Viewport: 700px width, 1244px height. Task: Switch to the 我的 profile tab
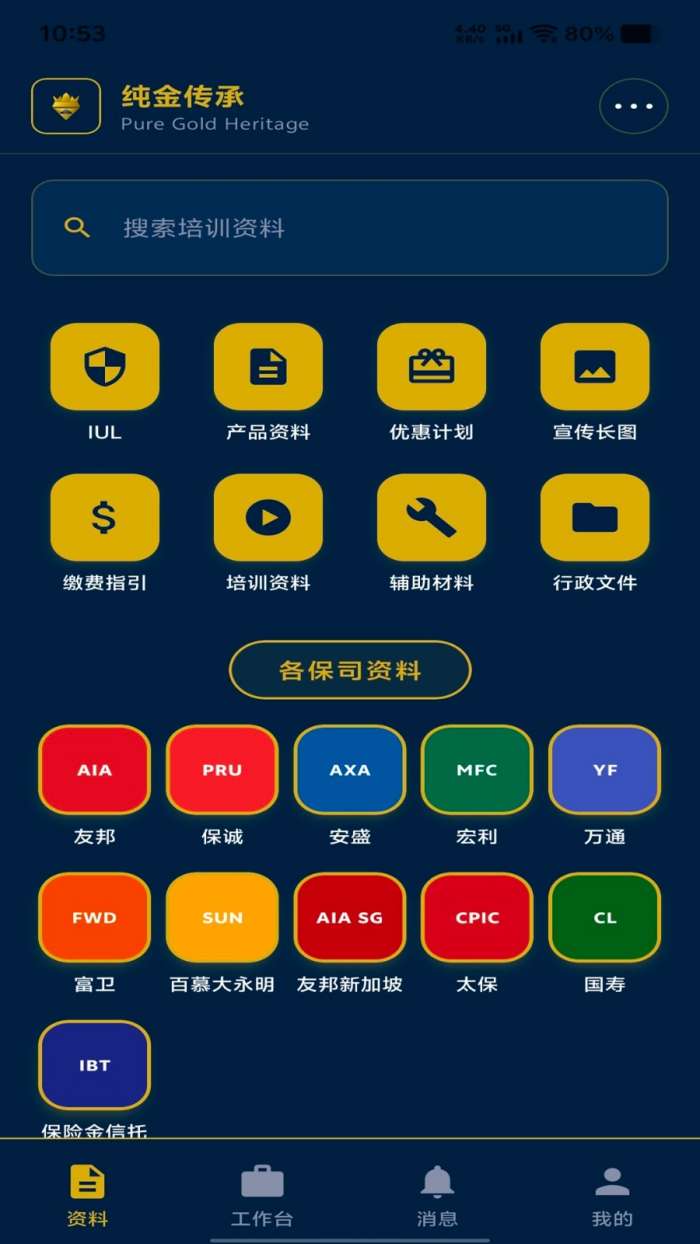click(x=612, y=1195)
